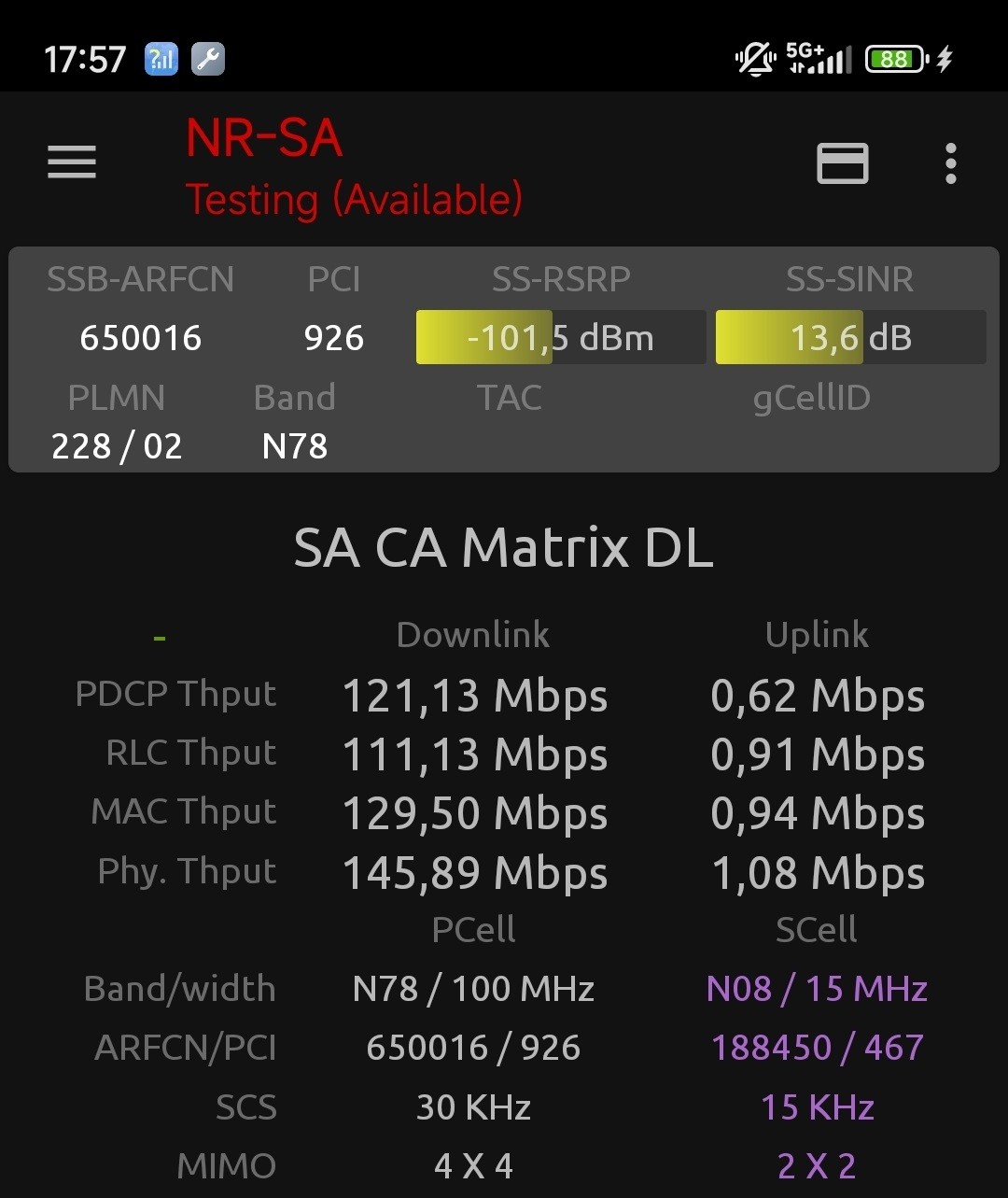The width and height of the screenshot is (1008, 1198).
Task: Open the three-dot overflow menu
Action: [950, 164]
